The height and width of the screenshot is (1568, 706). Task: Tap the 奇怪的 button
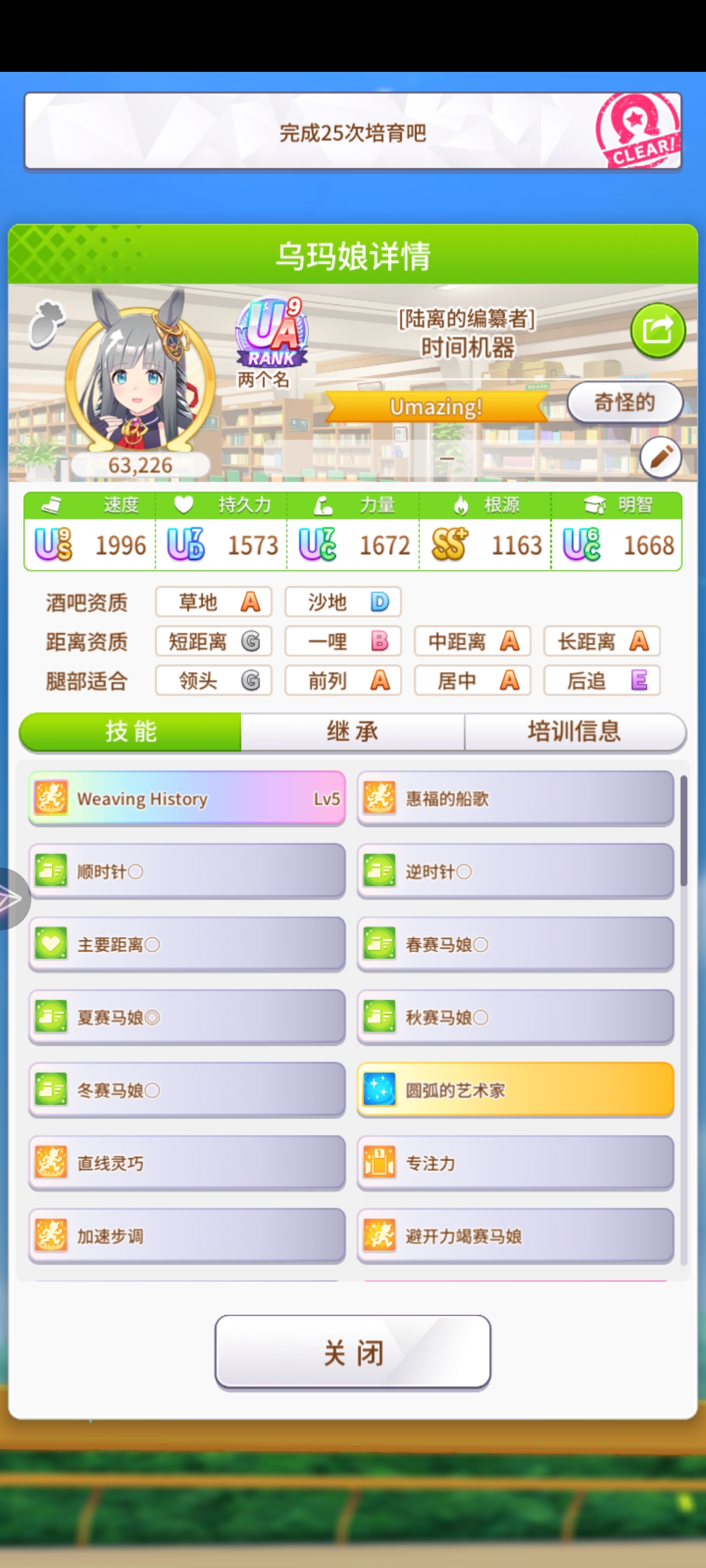click(624, 403)
